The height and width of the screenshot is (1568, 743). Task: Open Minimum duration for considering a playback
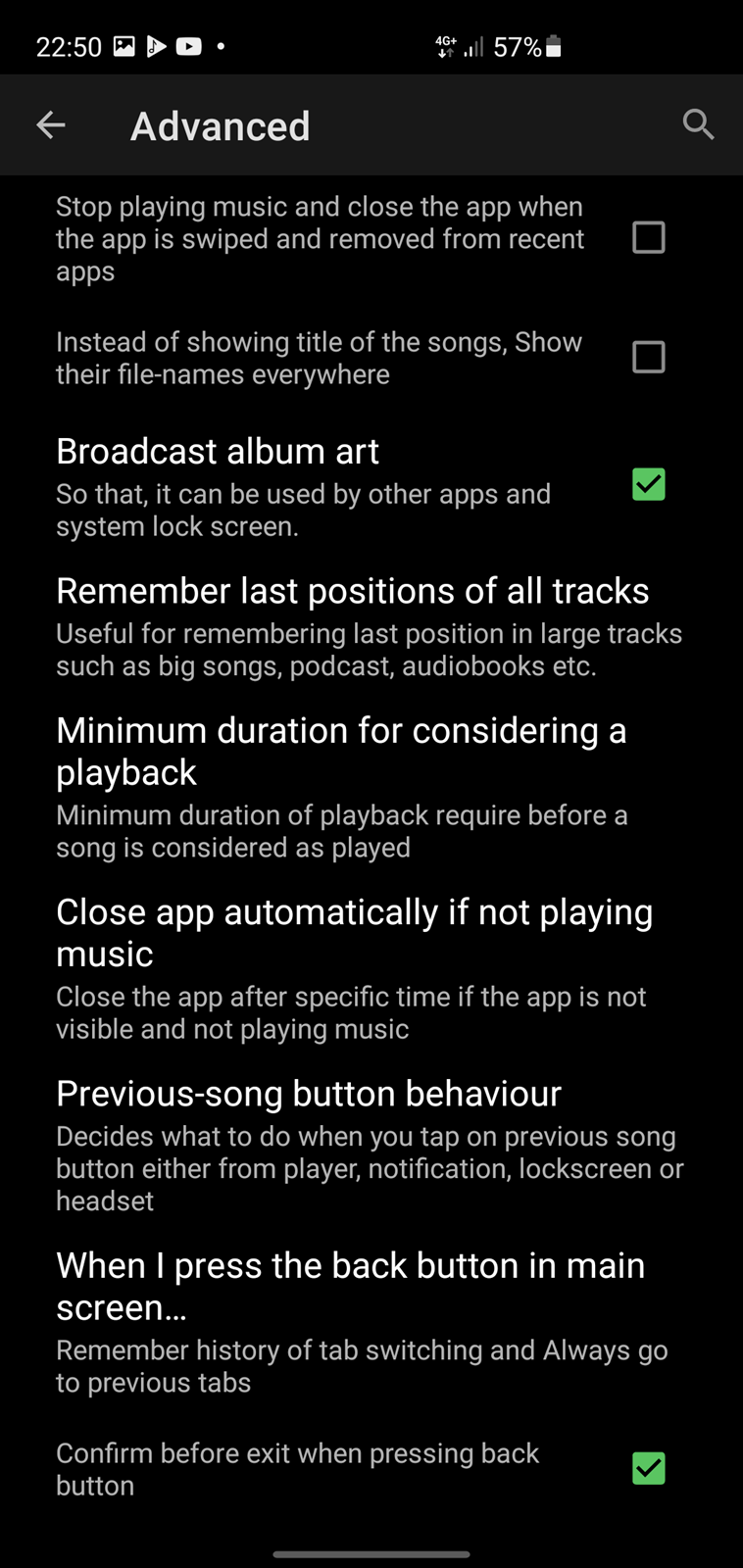click(371, 787)
